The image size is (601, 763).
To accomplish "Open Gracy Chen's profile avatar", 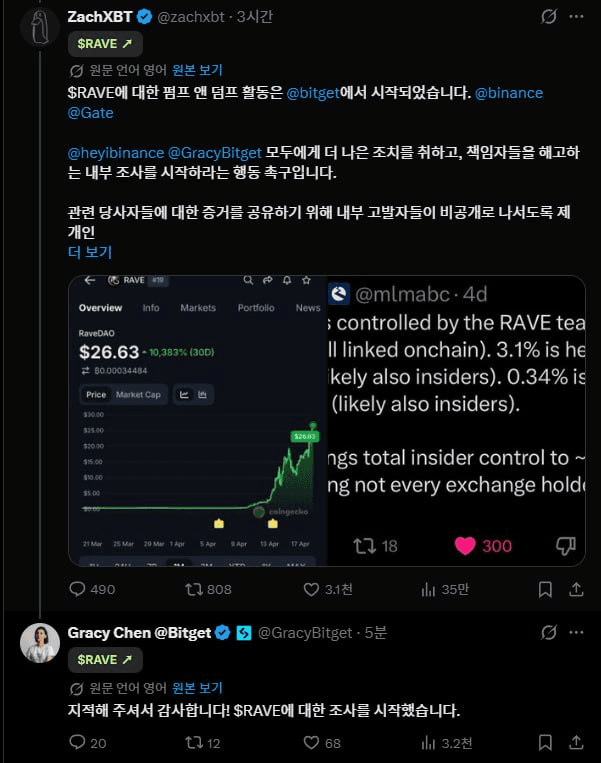I will tap(40, 644).
